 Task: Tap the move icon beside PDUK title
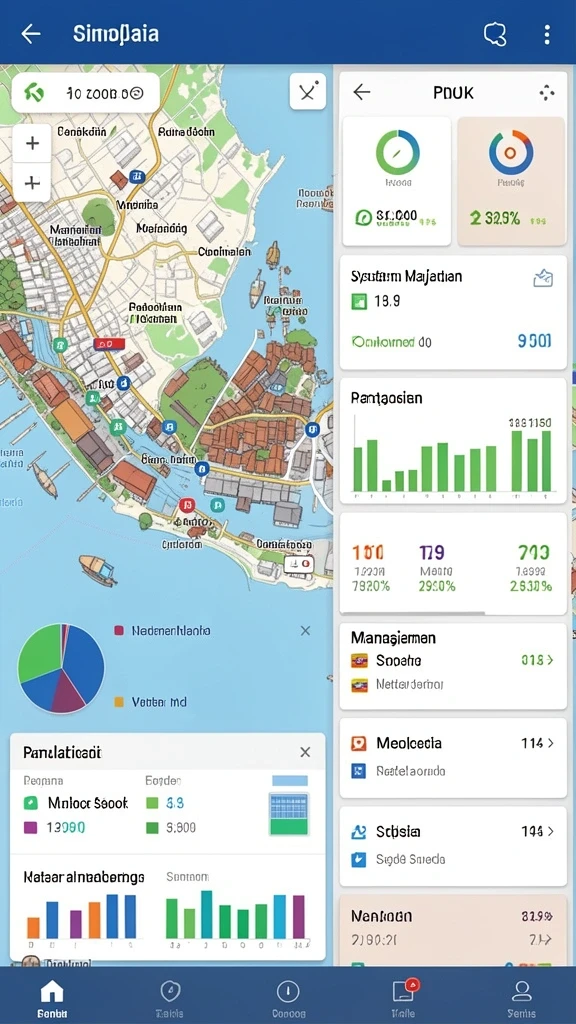pos(547,93)
